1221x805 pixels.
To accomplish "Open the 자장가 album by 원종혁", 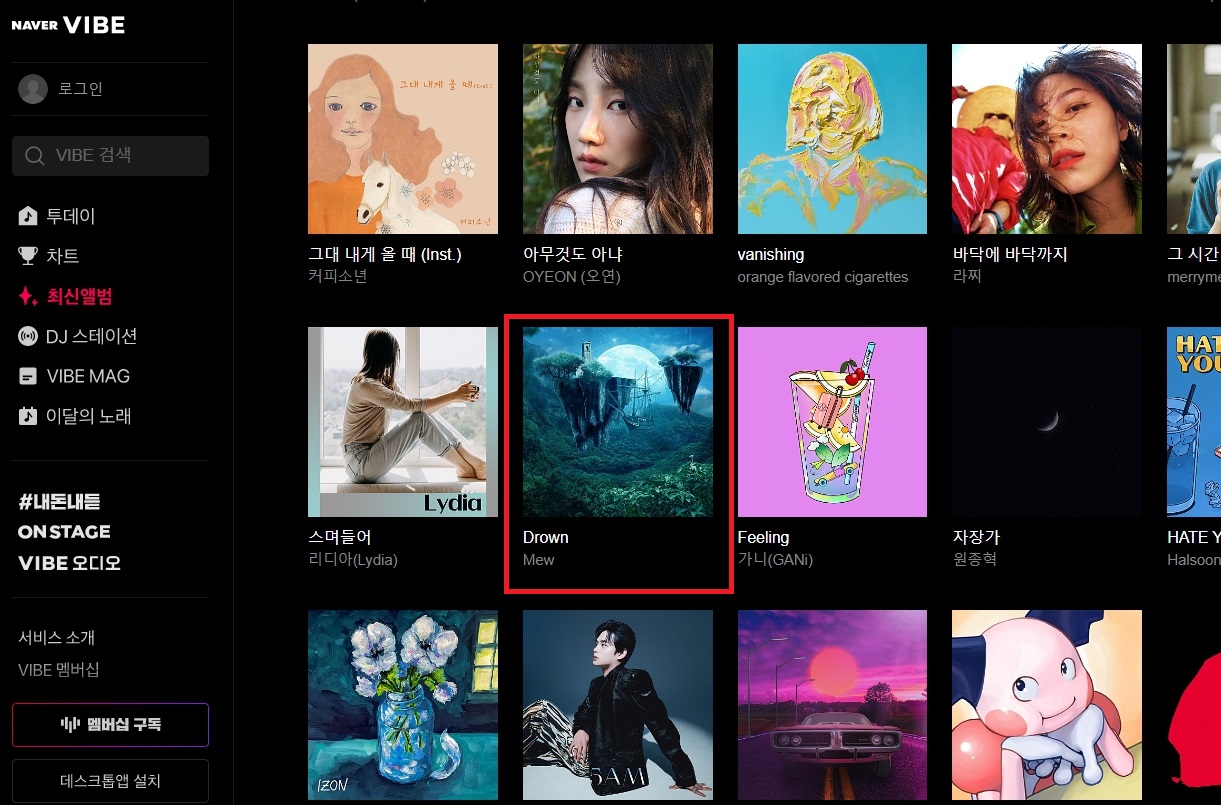I will tap(1046, 421).
